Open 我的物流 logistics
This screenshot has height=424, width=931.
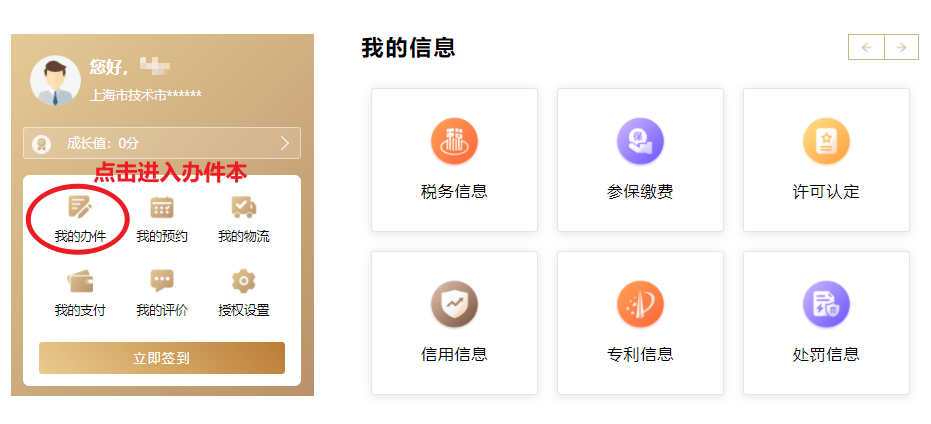click(243, 218)
